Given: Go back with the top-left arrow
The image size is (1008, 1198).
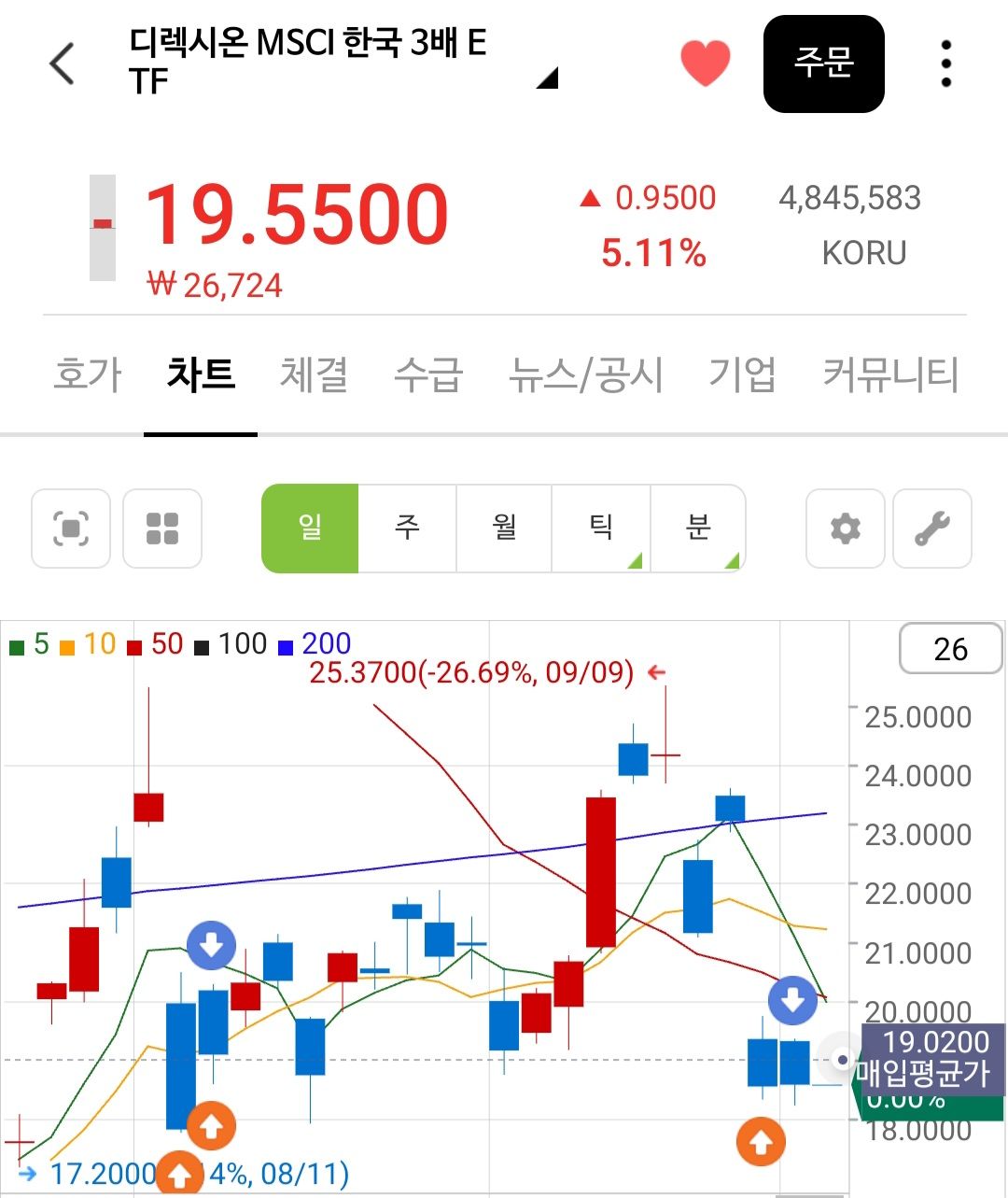Looking at the screenshot, I should click(62, 63).
